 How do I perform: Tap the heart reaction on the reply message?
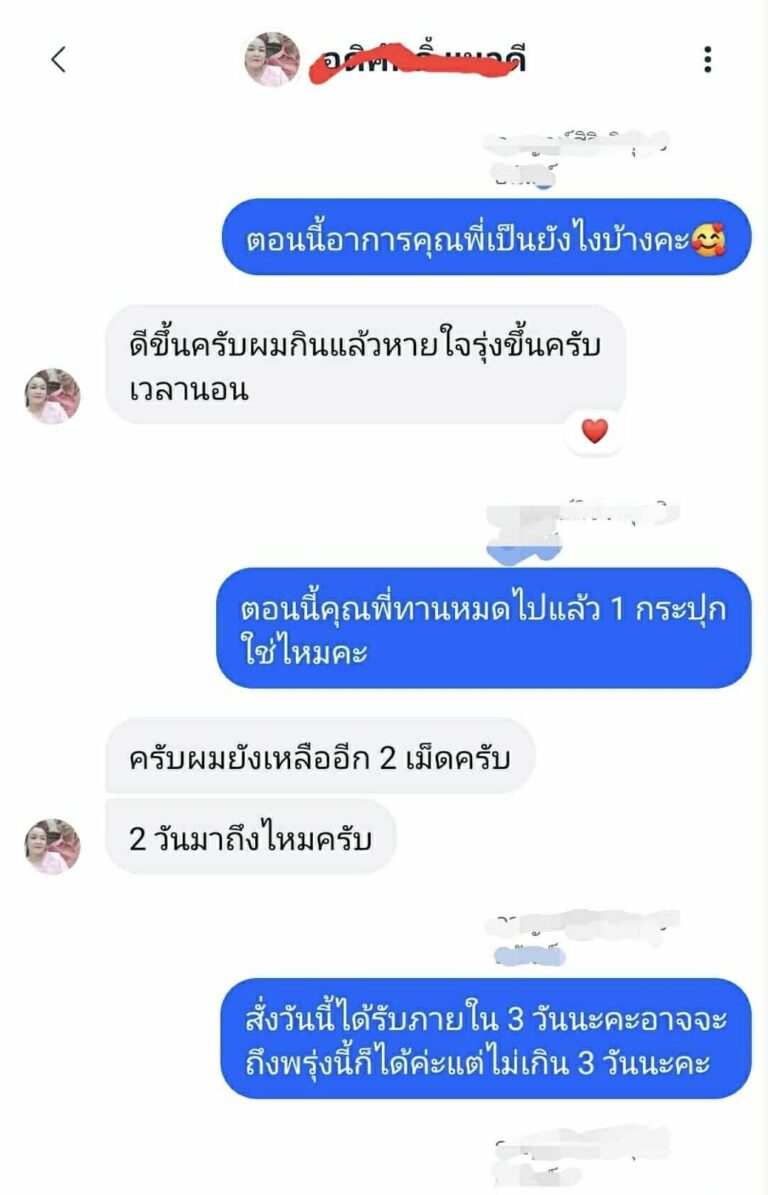click(x=594, y=431)
